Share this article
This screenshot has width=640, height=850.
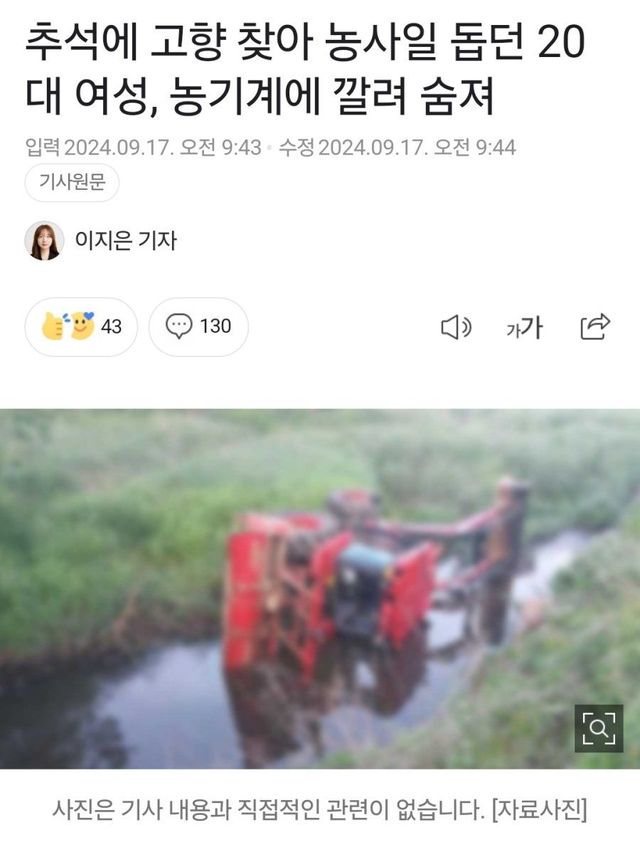(x=595, y=326)
